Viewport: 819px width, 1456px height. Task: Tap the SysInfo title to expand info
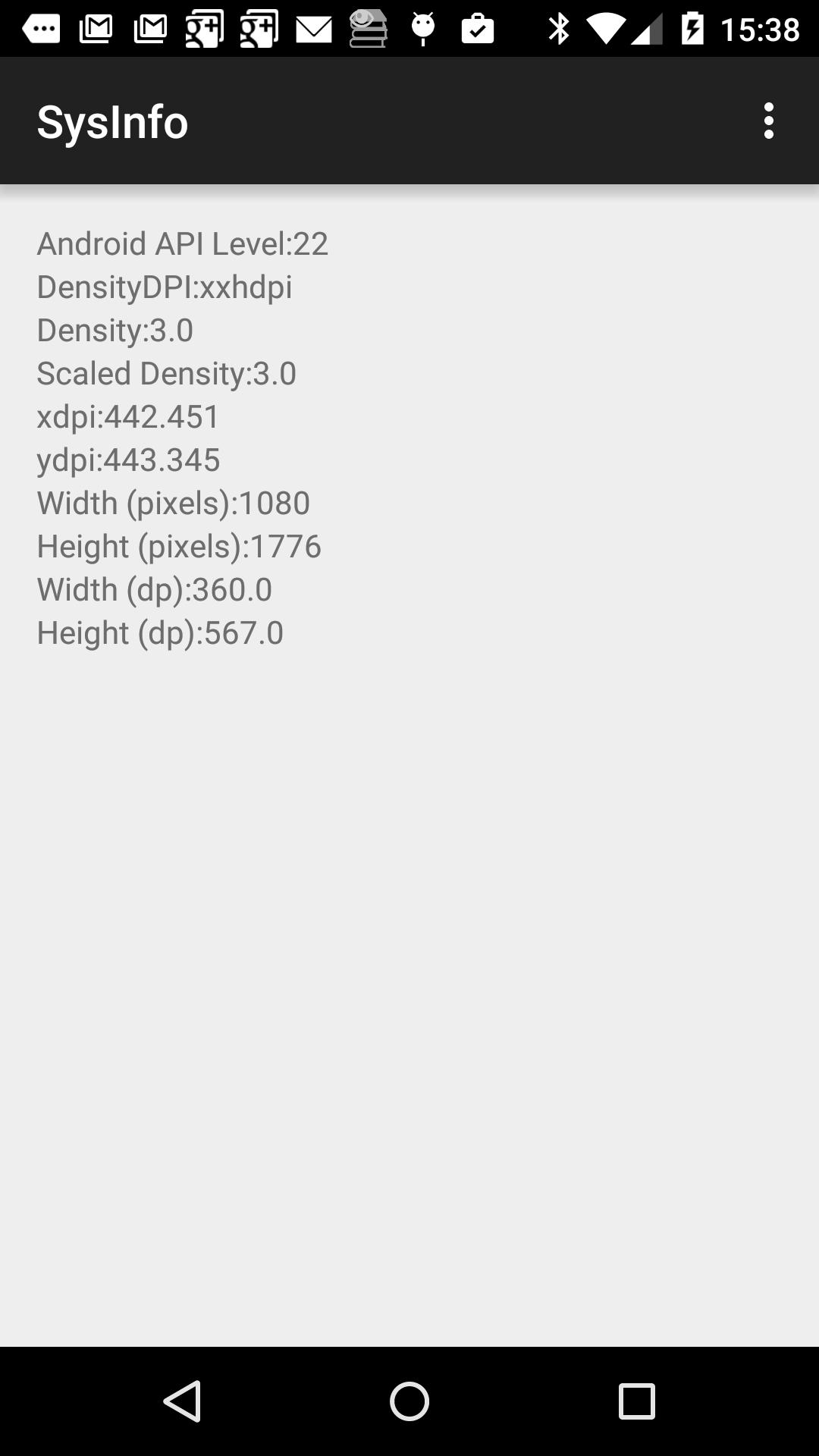point(112,121)
